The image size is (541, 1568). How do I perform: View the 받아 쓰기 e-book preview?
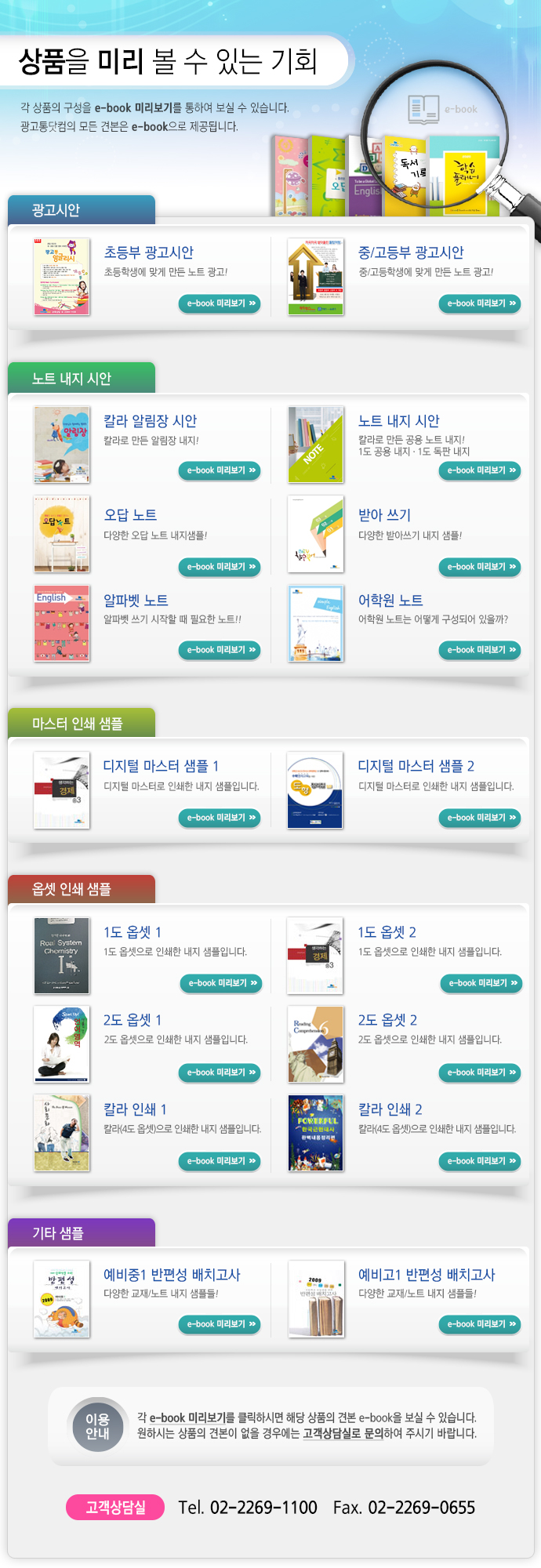[x=480, y=567]
